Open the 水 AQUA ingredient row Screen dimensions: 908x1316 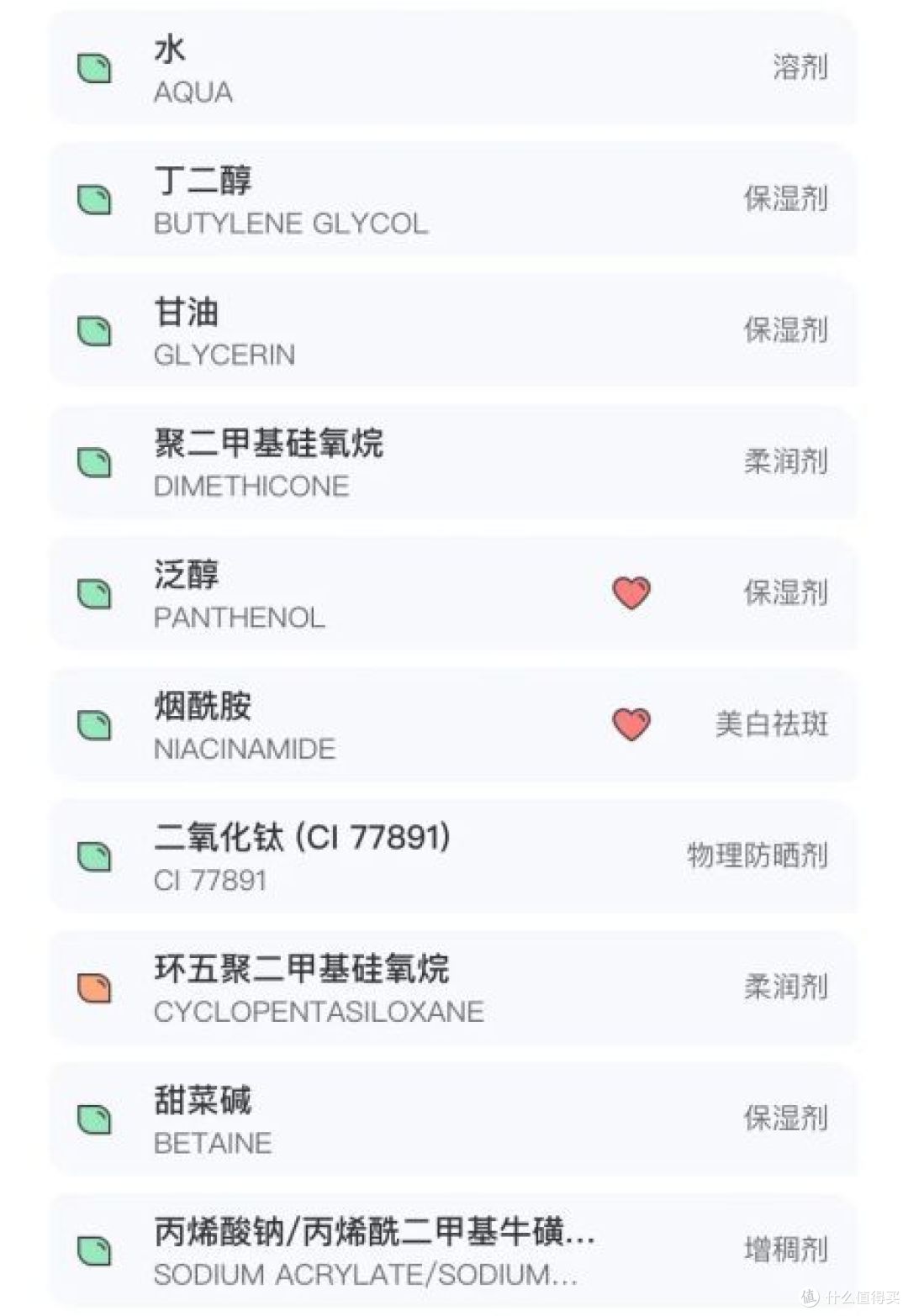454,69
